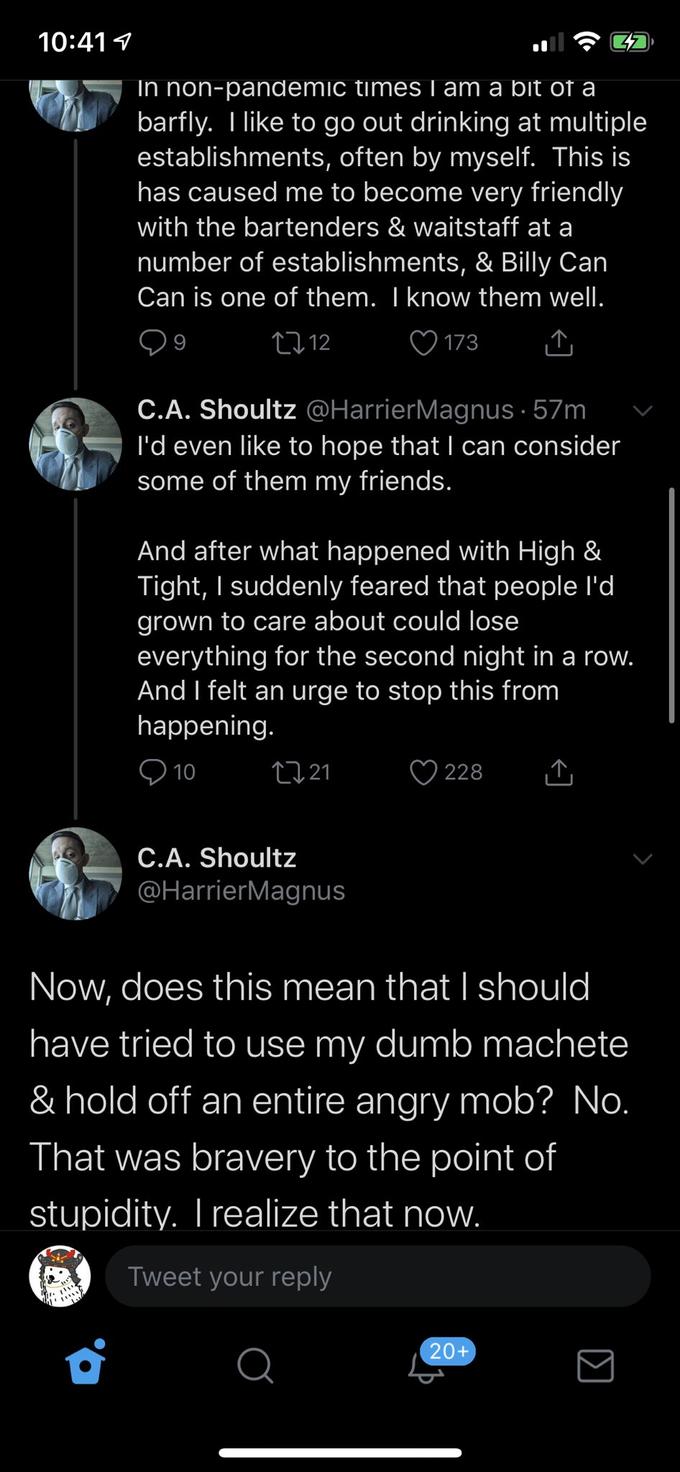
Task: Tap the Tweet your reply field
Action: pos(377,1276)
